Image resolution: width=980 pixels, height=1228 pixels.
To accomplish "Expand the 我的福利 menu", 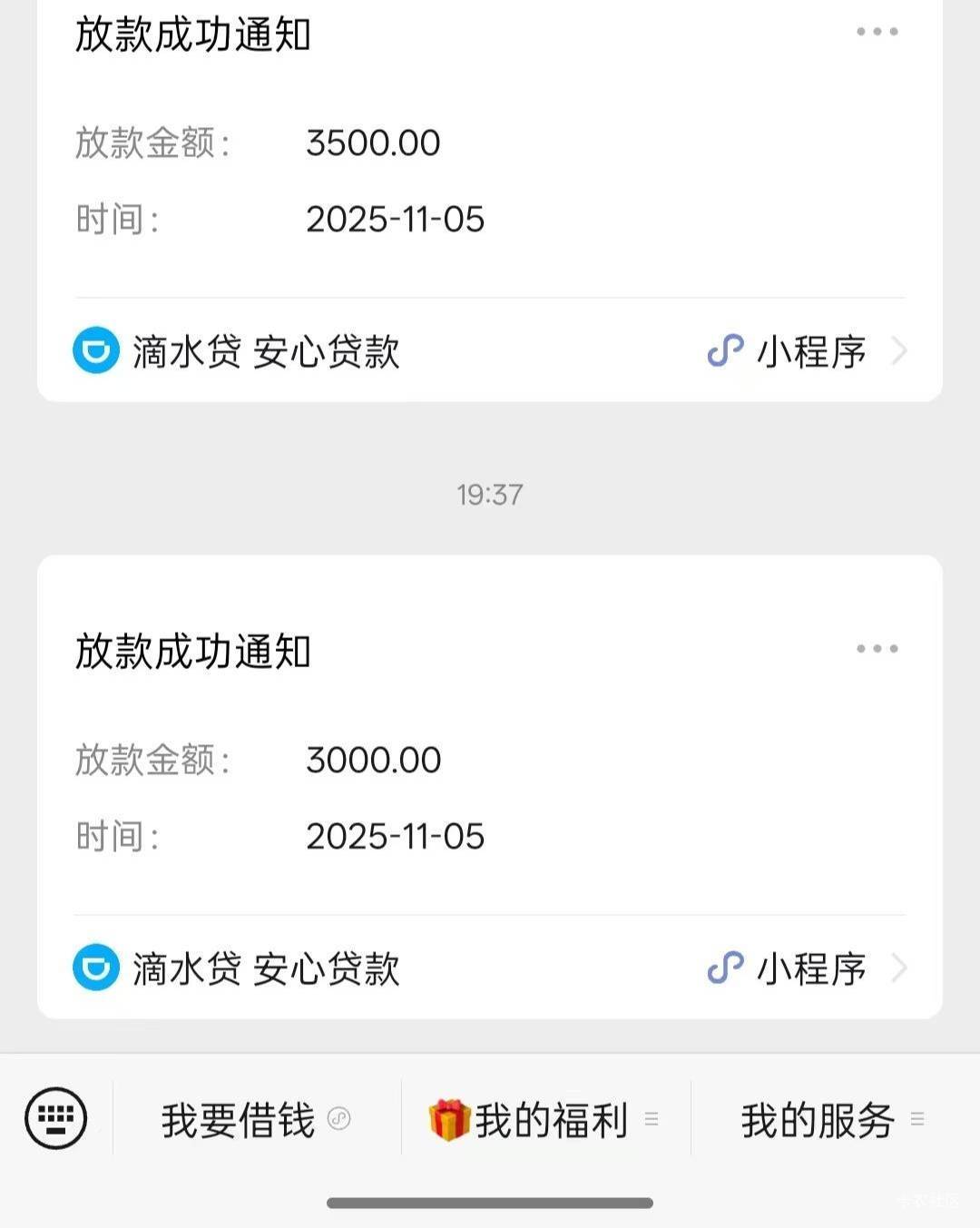I will (x=544, y=1120).
